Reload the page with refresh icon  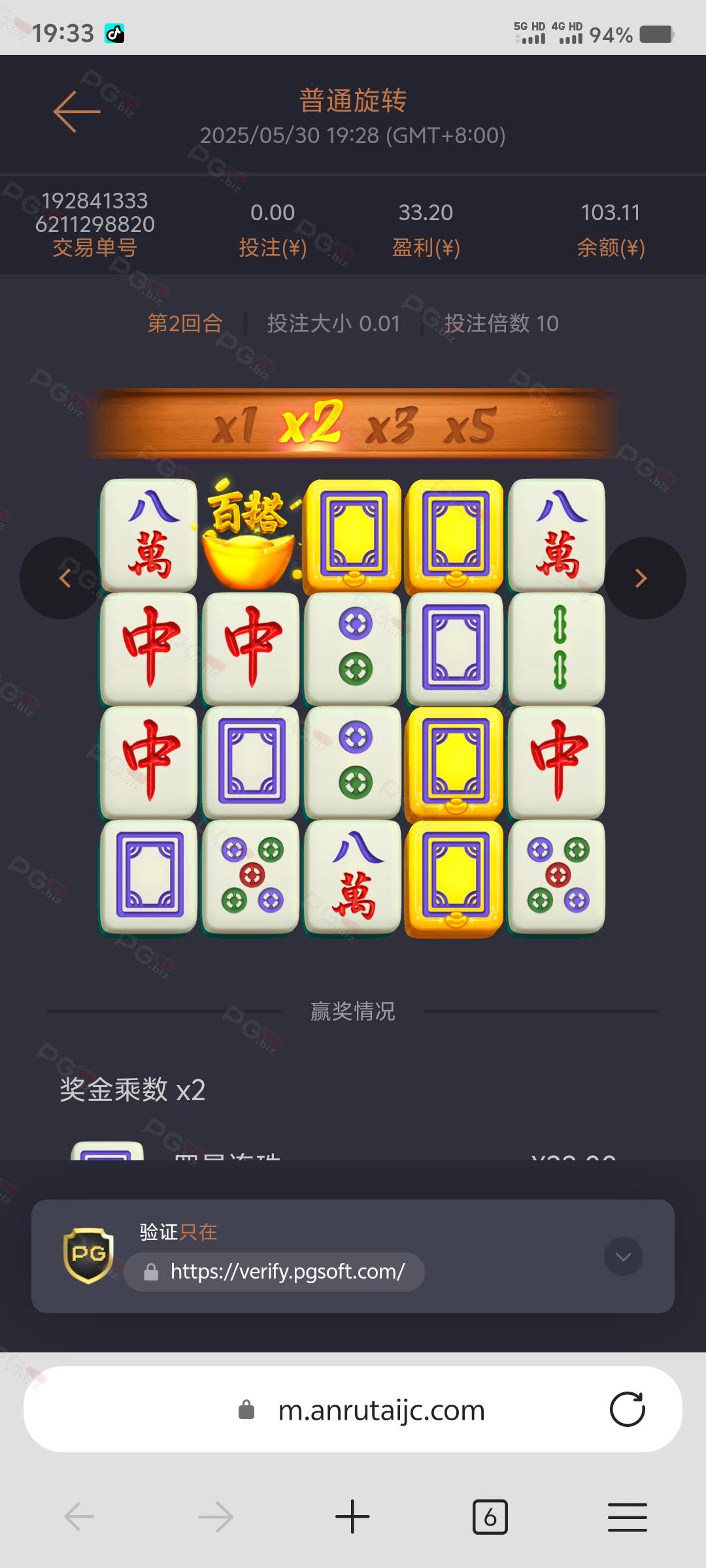(x=627, y=1409)
